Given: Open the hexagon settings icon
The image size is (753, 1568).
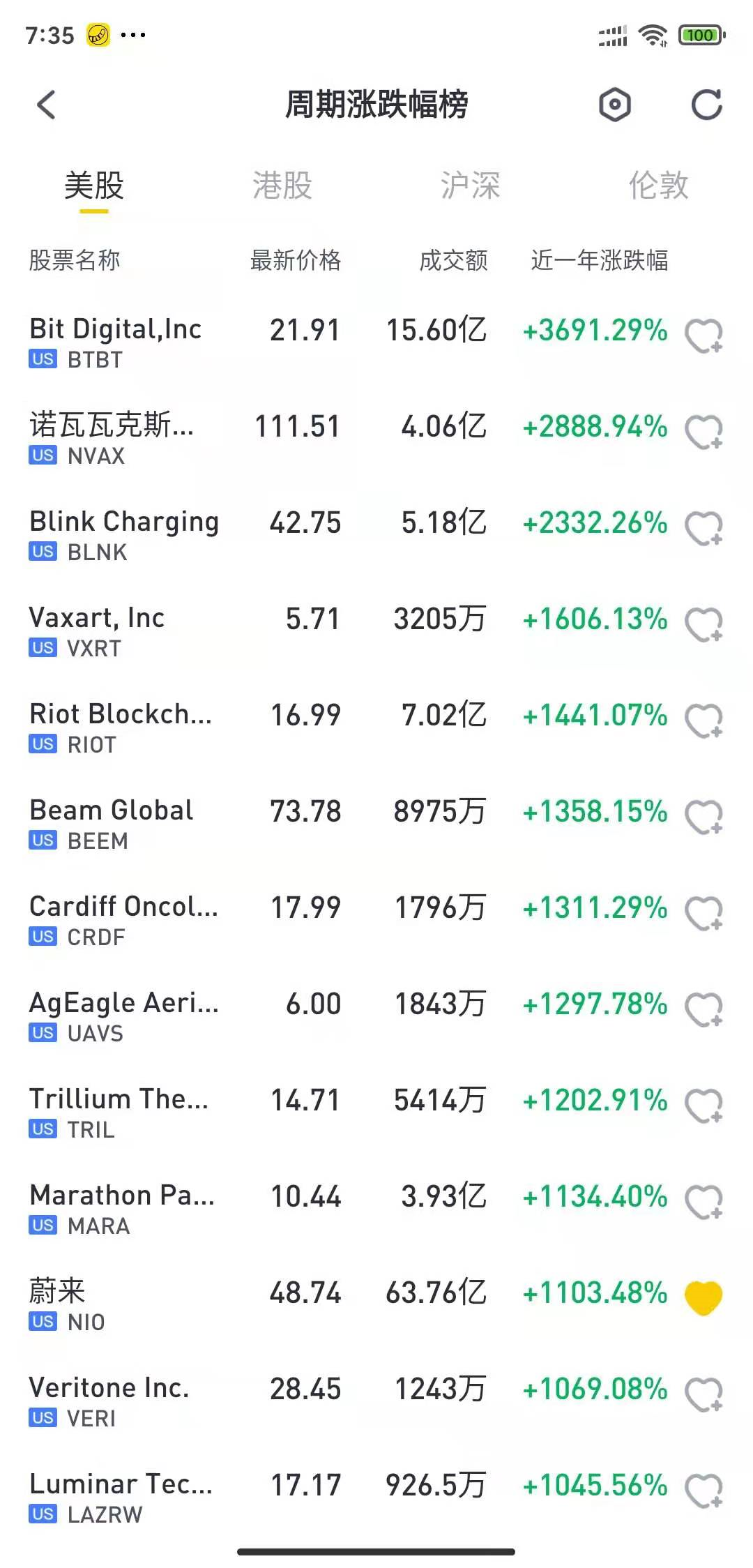Looking at the screenshot, I should click(x=615, y=105).
